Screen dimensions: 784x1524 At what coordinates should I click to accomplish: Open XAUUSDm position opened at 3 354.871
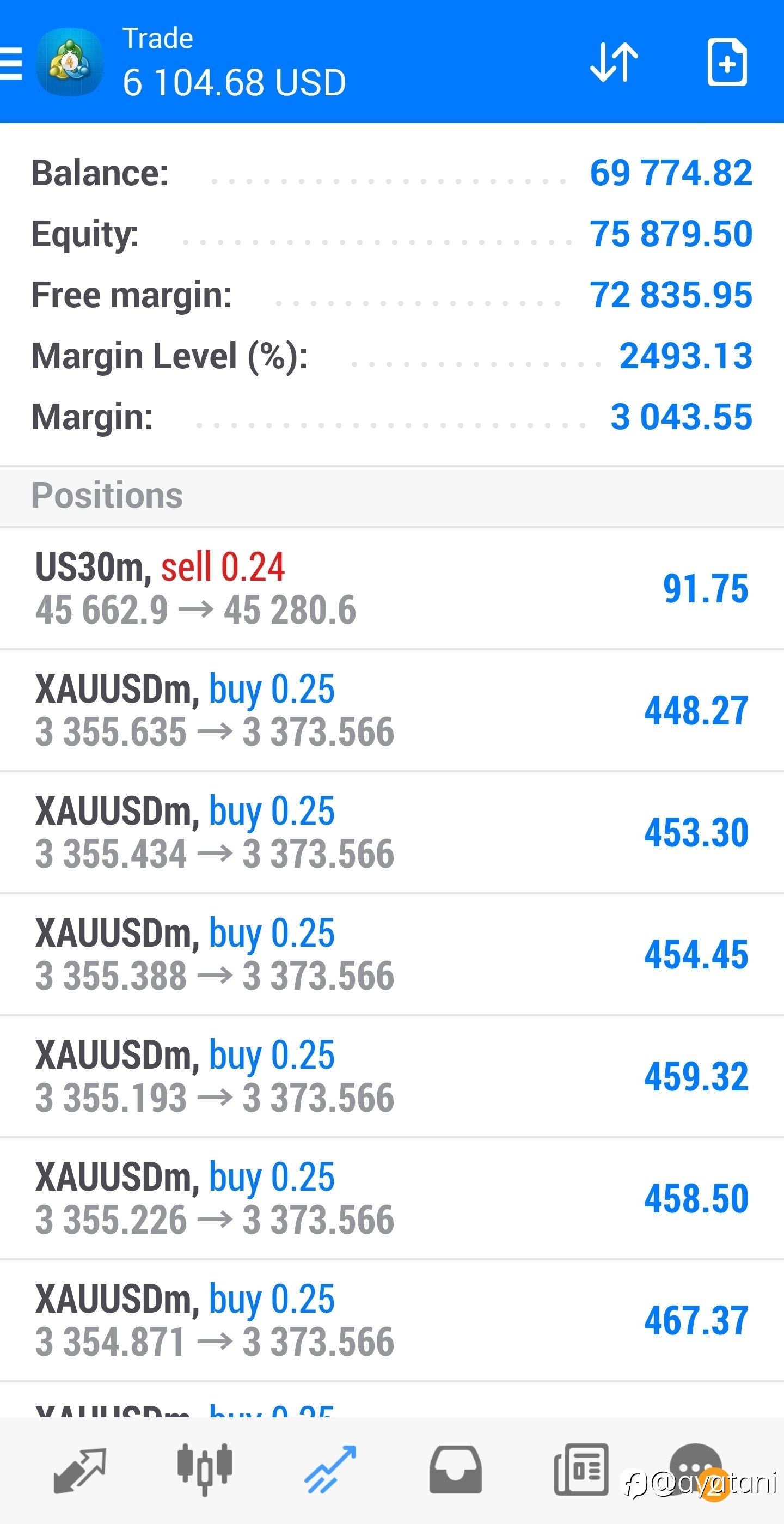pyautogui.click(x=392, y=1320)
